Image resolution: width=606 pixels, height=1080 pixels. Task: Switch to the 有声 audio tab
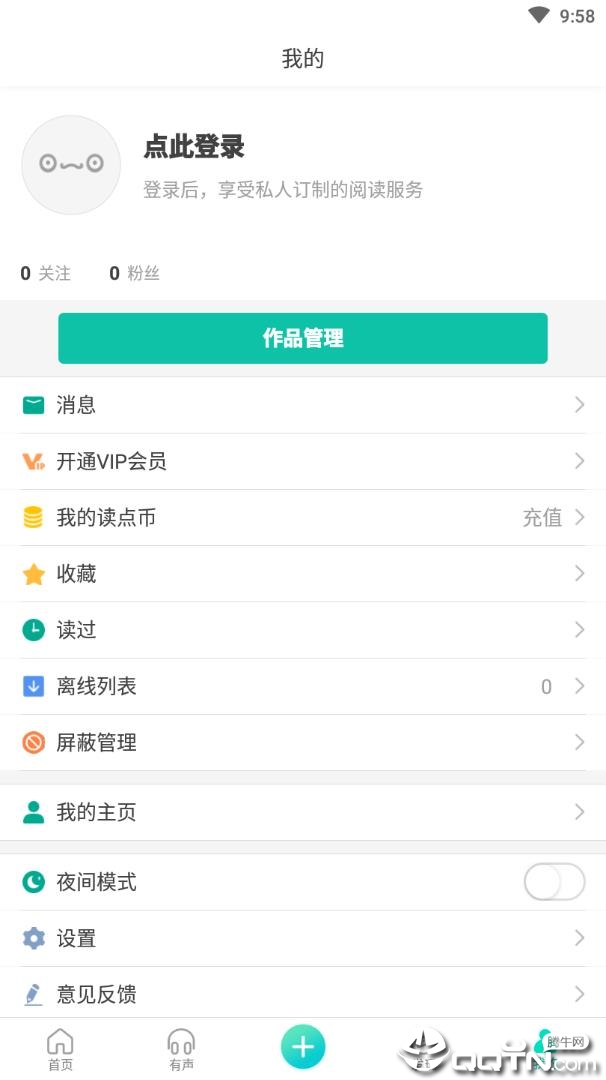pyautogui.click(x=181, y=1048)
